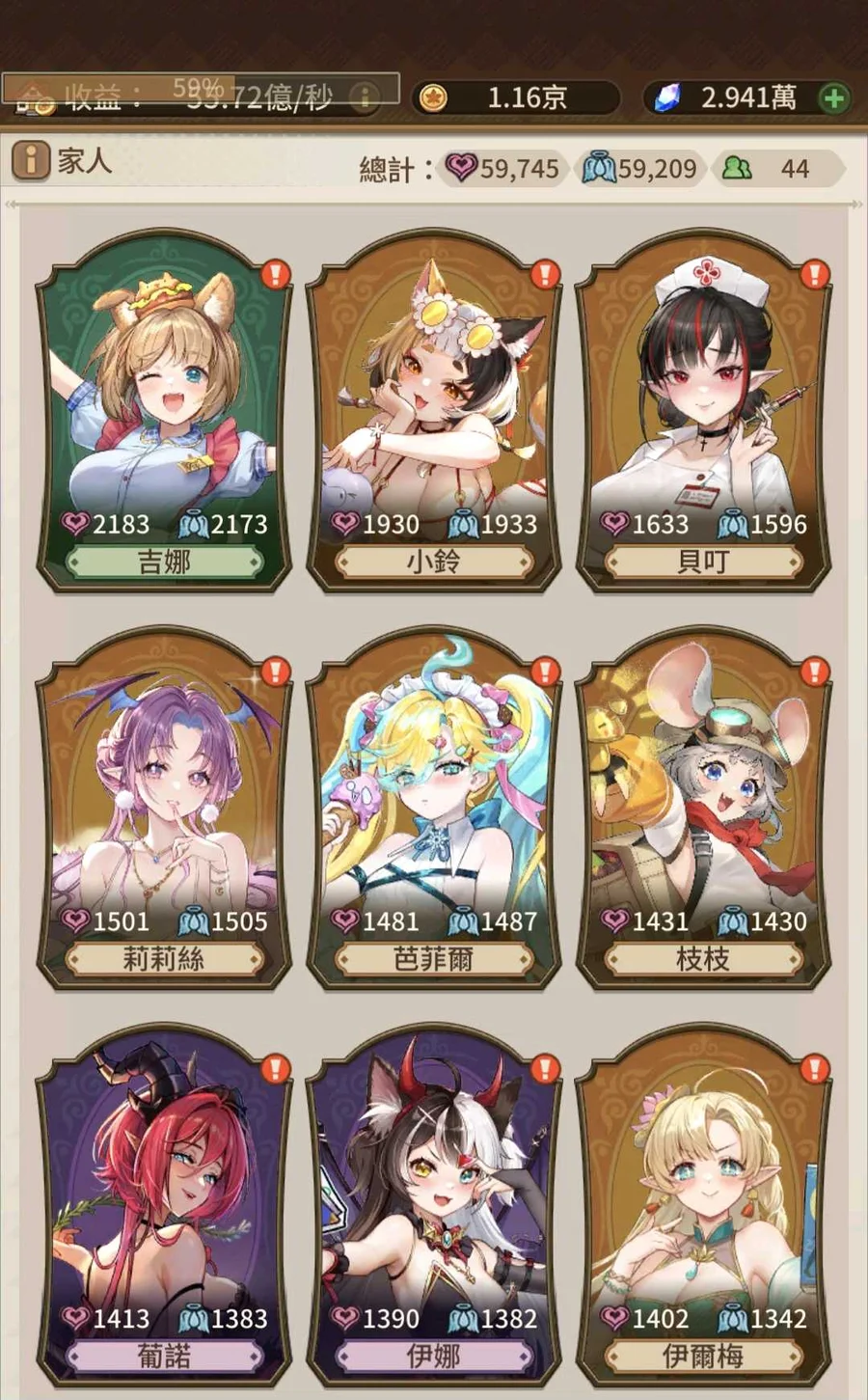Tap the green plus to add gems
The height and width of the screenshot is (1400, 868).
tap(834, 97)
